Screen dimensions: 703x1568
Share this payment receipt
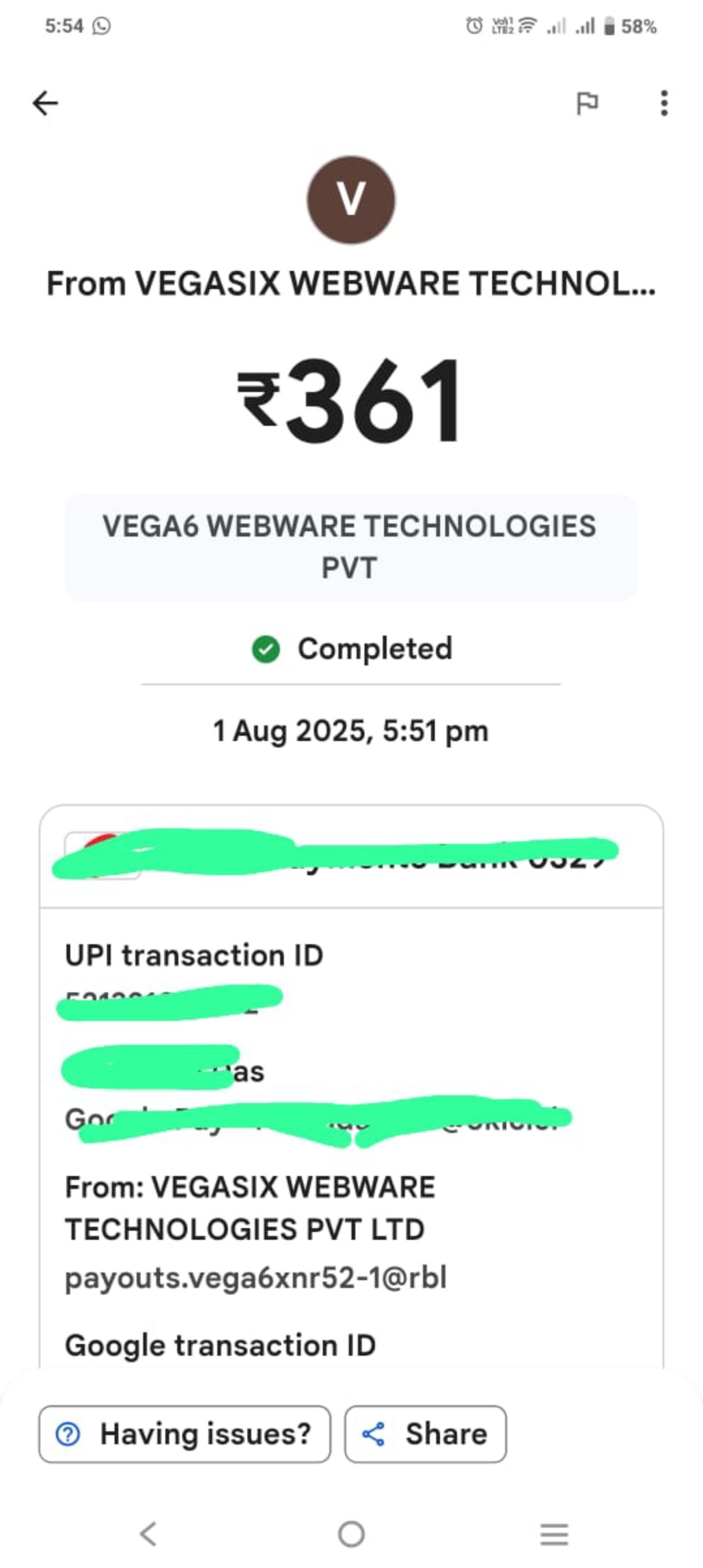tap(425, 1434)
